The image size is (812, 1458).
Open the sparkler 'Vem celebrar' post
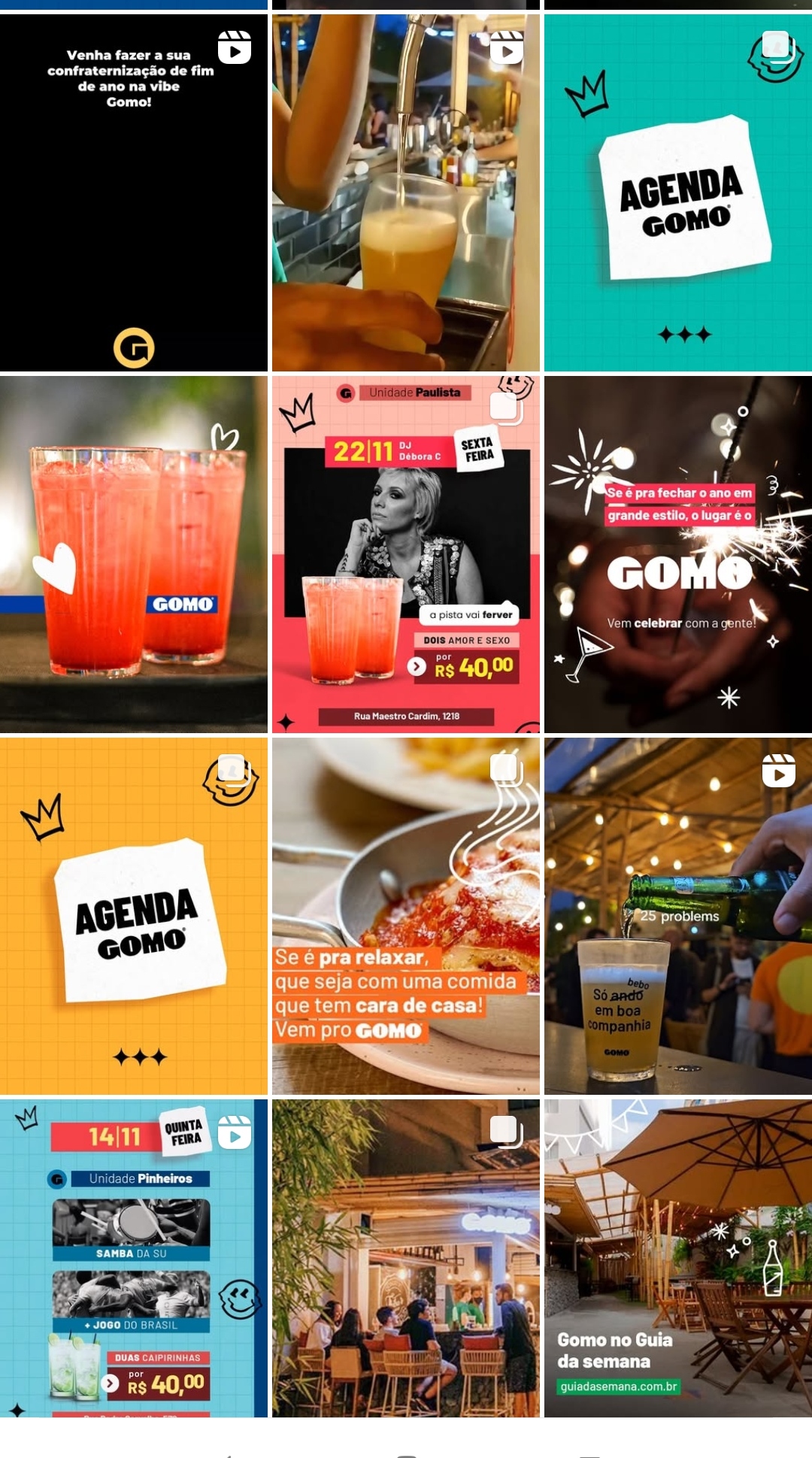coord(678,554)
